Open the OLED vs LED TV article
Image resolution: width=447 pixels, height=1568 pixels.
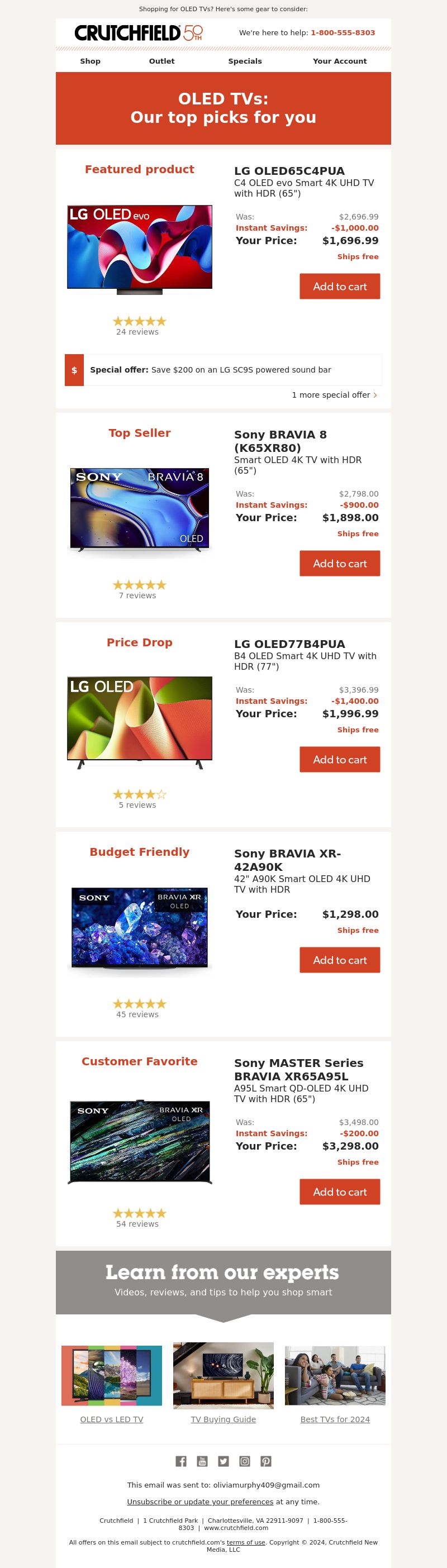[111, 1419]
